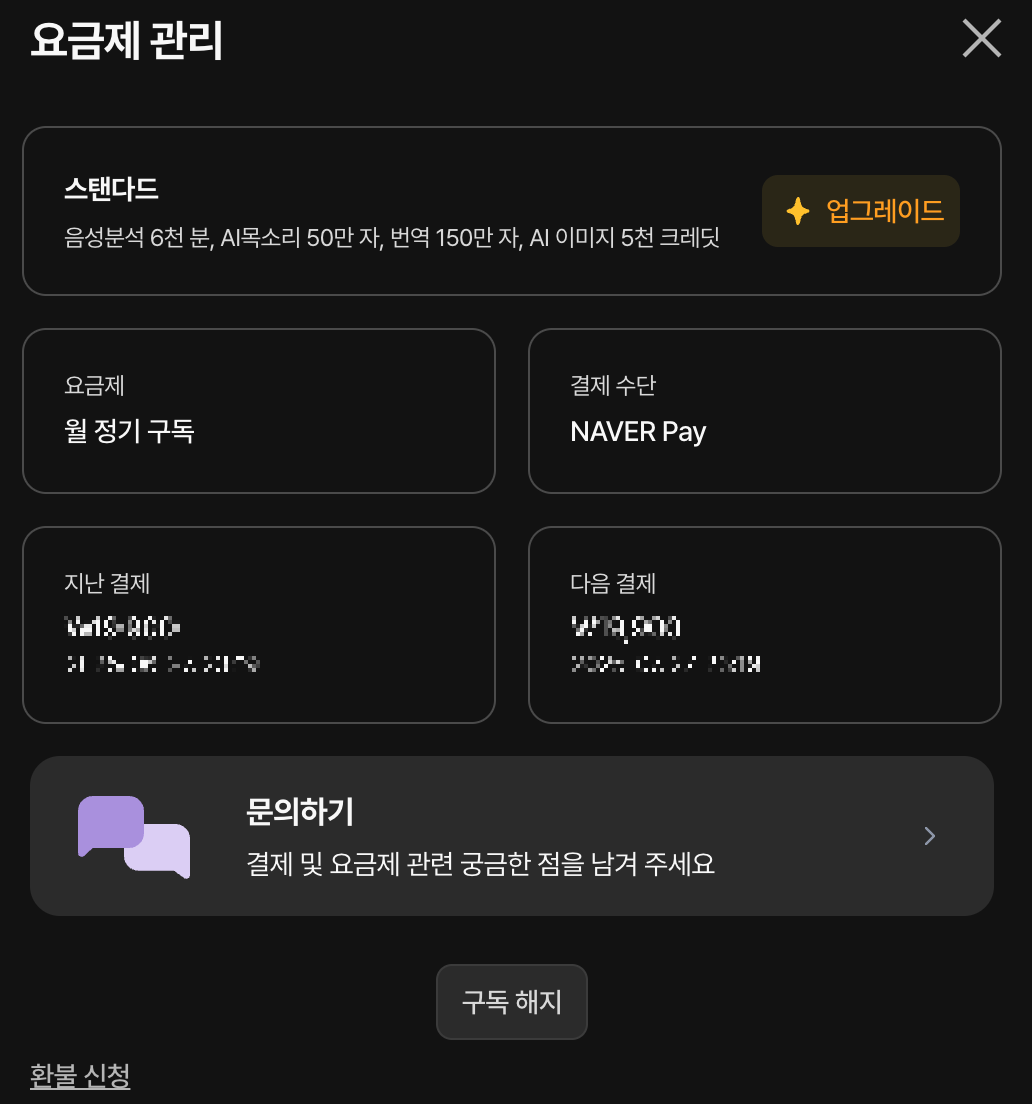Image resolution: width=1032 pixels, height=1104 pixels.
Task: Open 문의하기 inquiry via its speech bubble icon
Action: pos(133,836)
